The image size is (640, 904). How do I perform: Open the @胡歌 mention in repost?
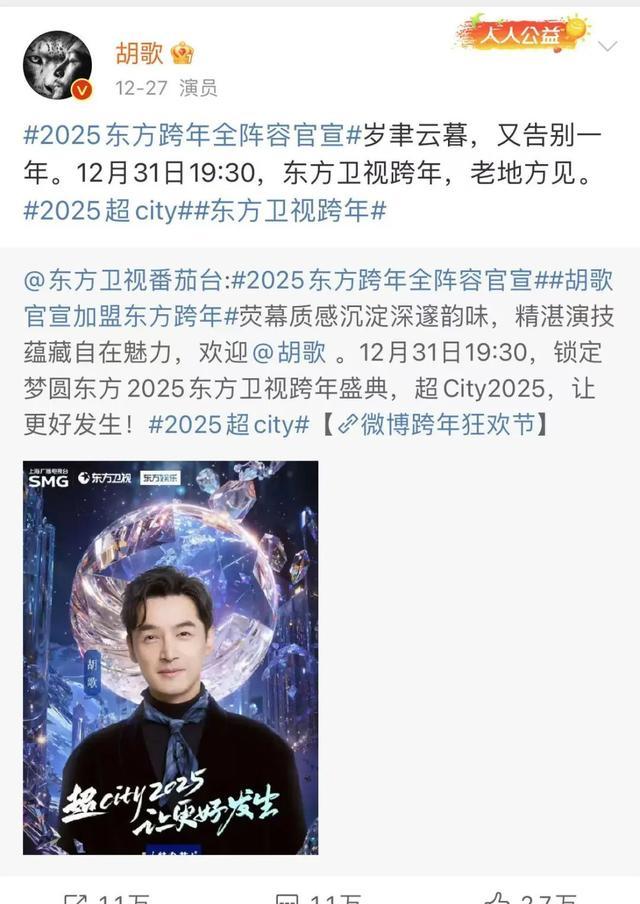click(288, 353)
